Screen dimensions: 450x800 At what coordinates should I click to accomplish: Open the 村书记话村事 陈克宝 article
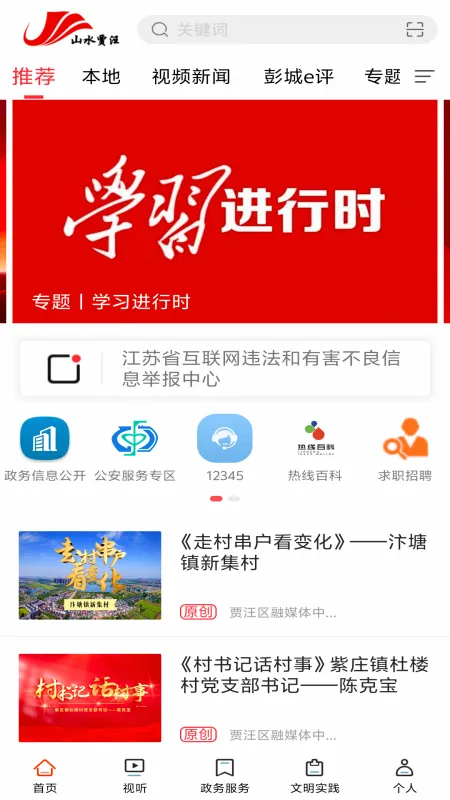(x=225, y=698)
